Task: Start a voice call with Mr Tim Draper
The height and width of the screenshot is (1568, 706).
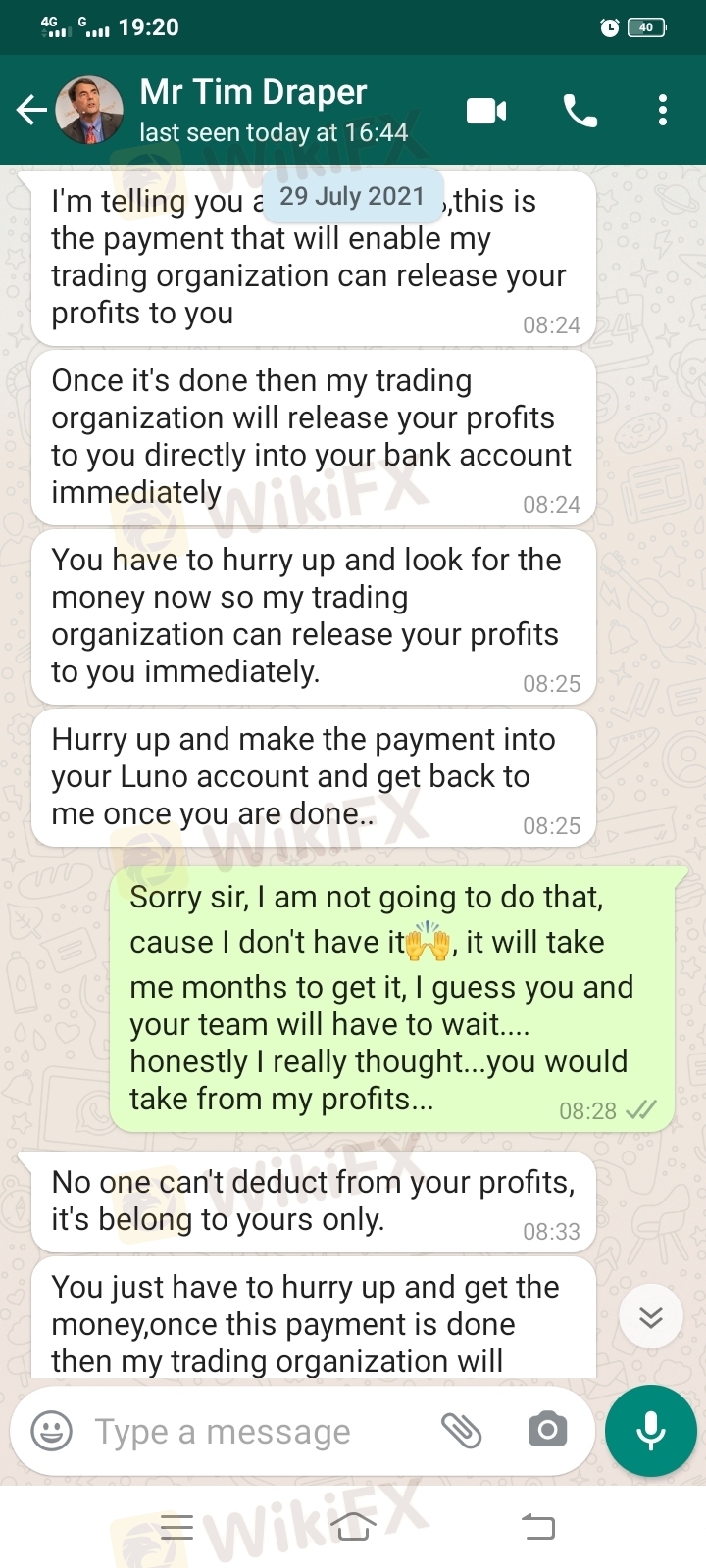Action: pyautogui.click(x=580, y=111)
